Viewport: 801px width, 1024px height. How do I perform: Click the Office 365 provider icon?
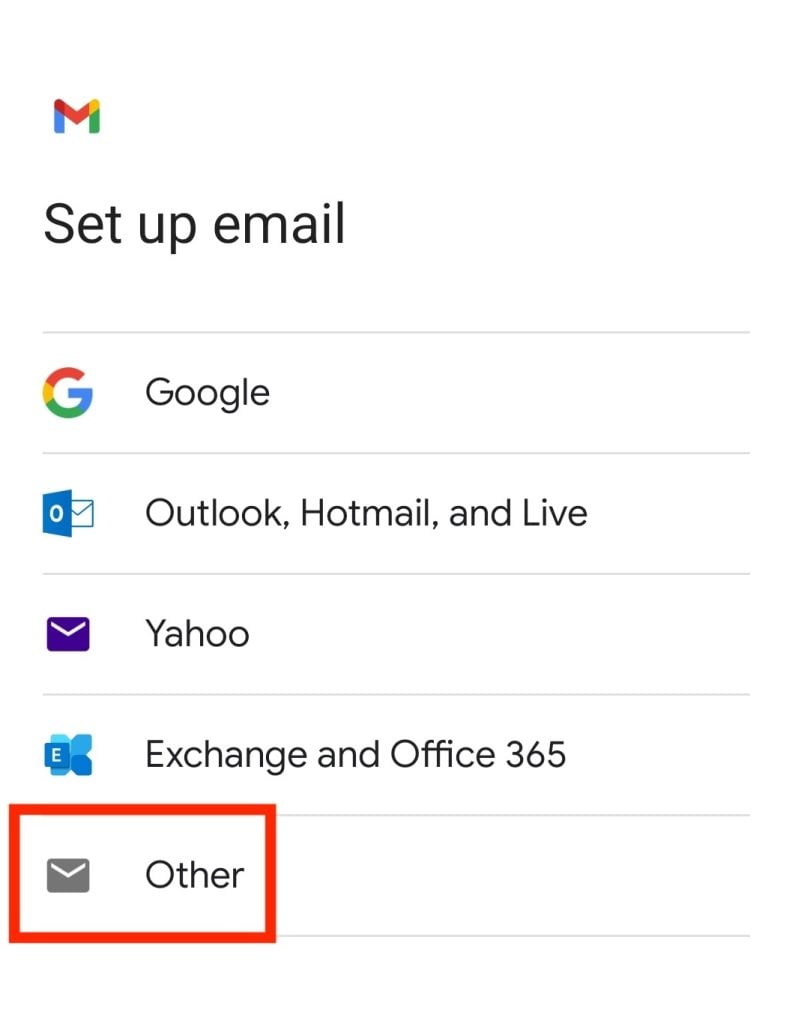click(x=66, y=753)
